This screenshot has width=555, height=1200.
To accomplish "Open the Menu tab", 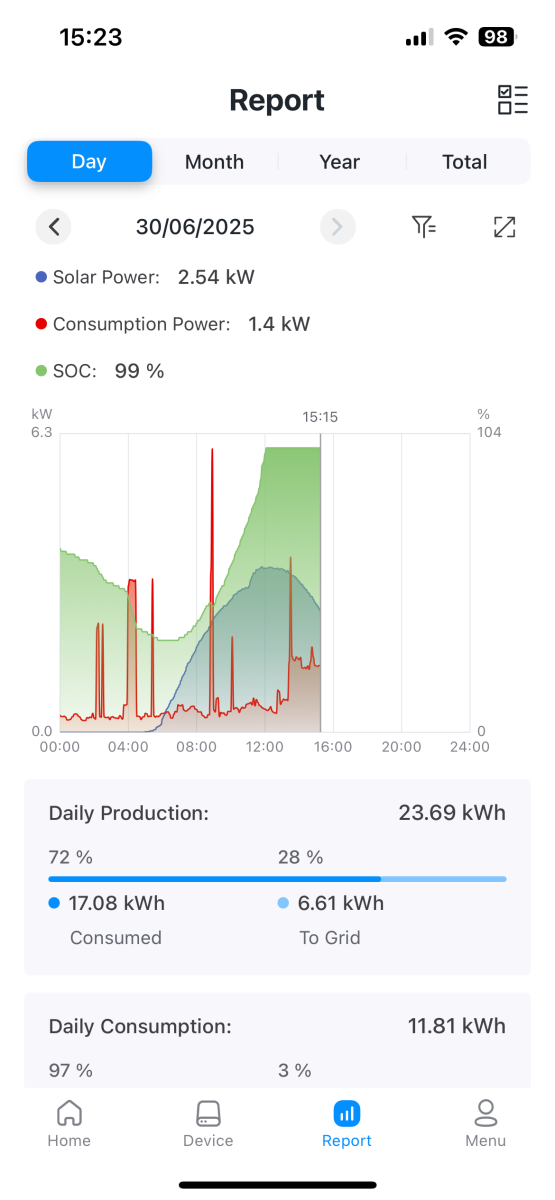I will pyautogui.click(x=486, y=1124).
